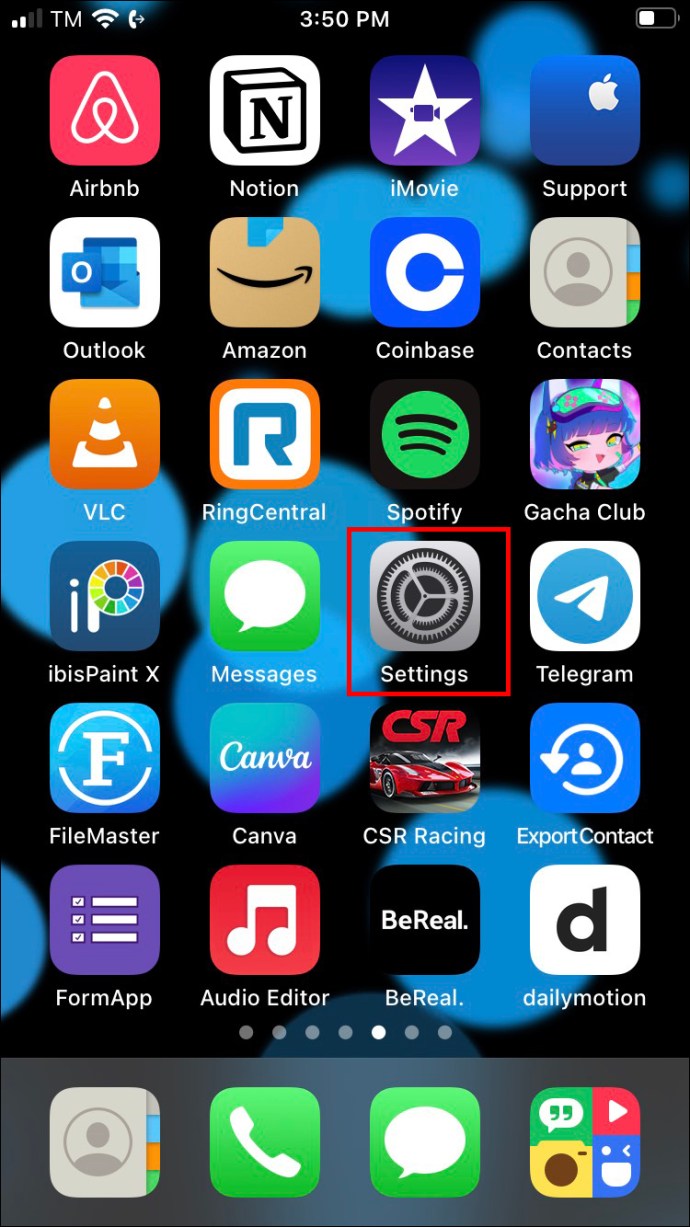Viewport: 690px width, 1227px height.
Task: Open the Apple Support app
Action: pos(584,111)
